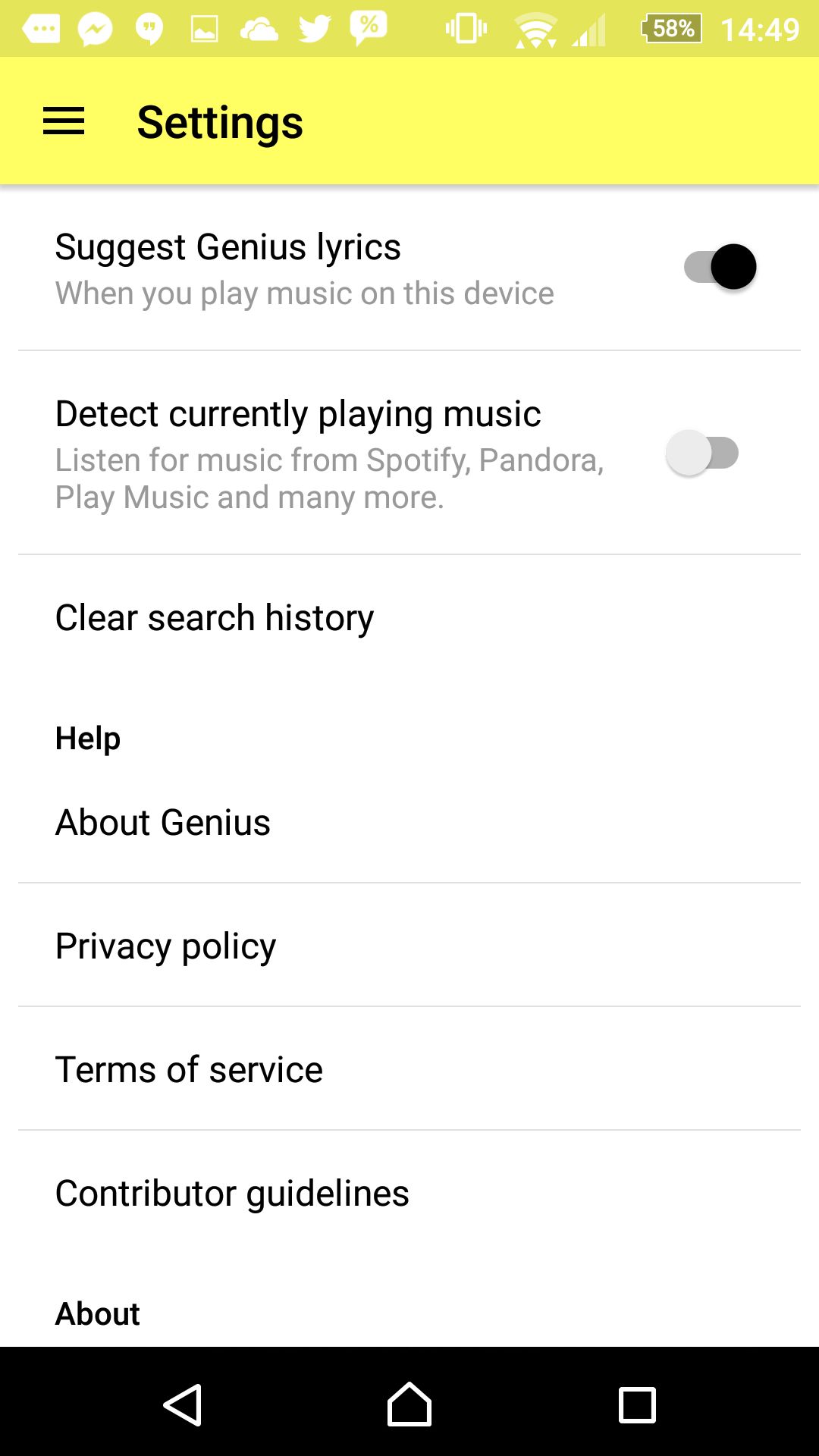This screenshot has width=819, height=1456.
Task: Go back using the navigation bar
Action: tap(182, 1404)
